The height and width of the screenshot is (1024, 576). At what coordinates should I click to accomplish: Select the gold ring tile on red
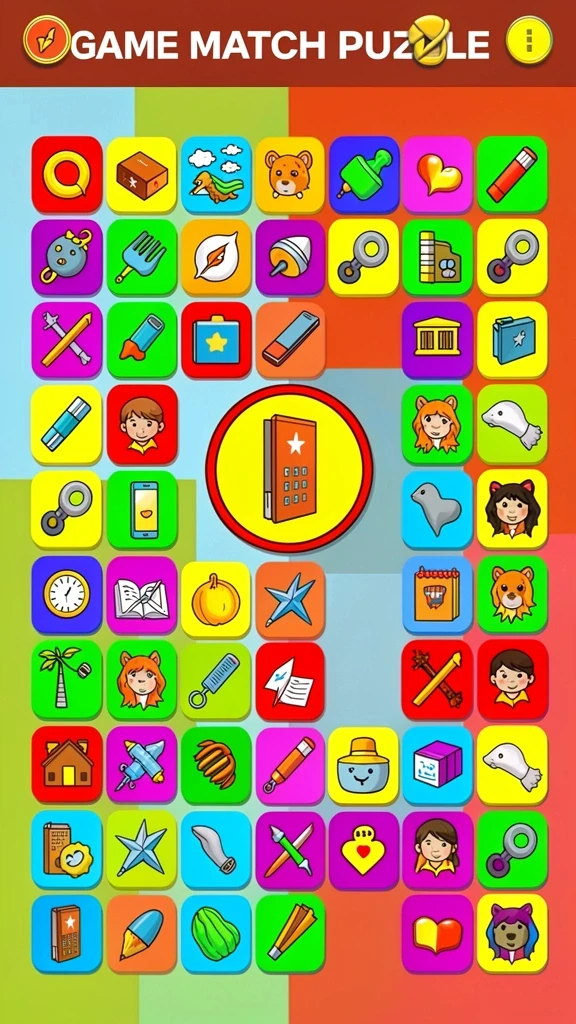tap(67, 174)
